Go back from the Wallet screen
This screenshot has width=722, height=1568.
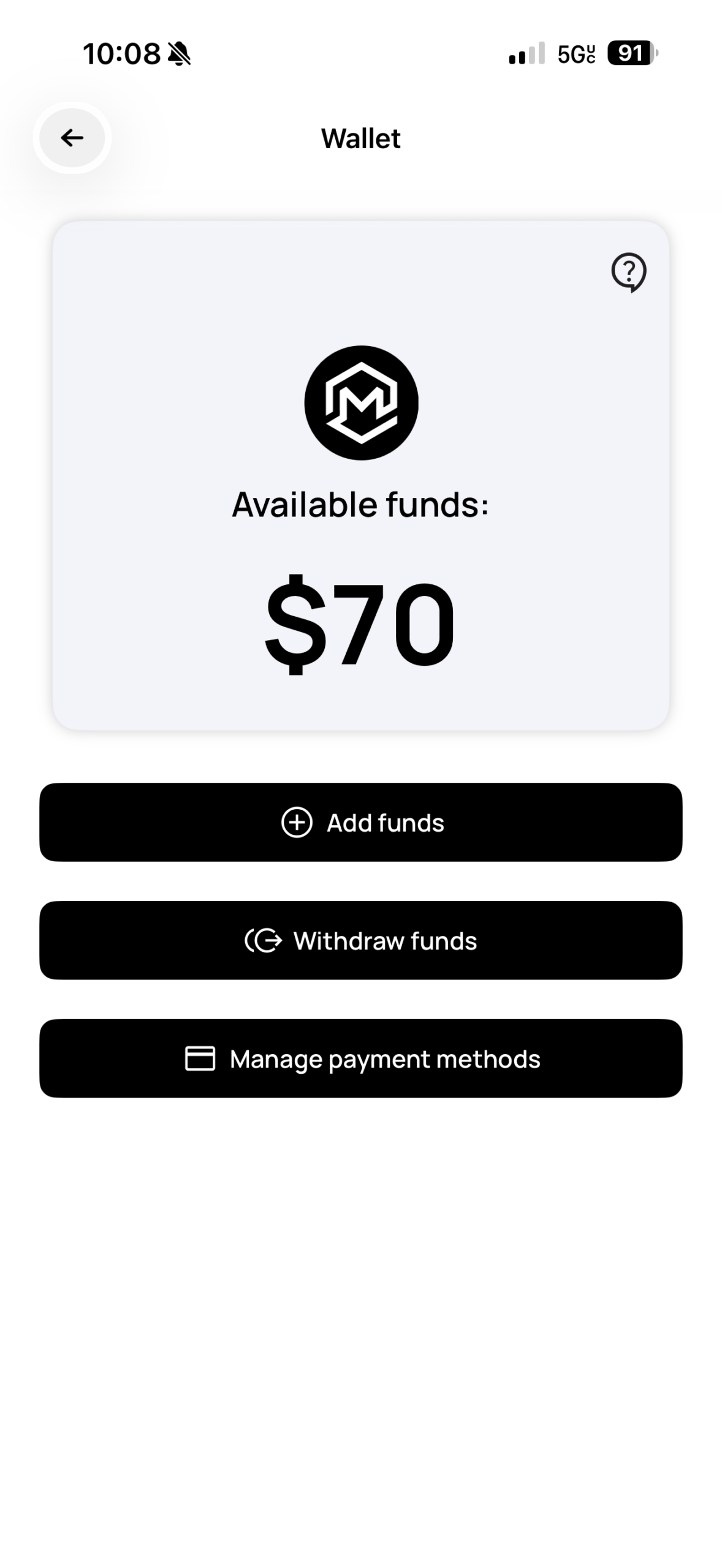coord(72,138)
